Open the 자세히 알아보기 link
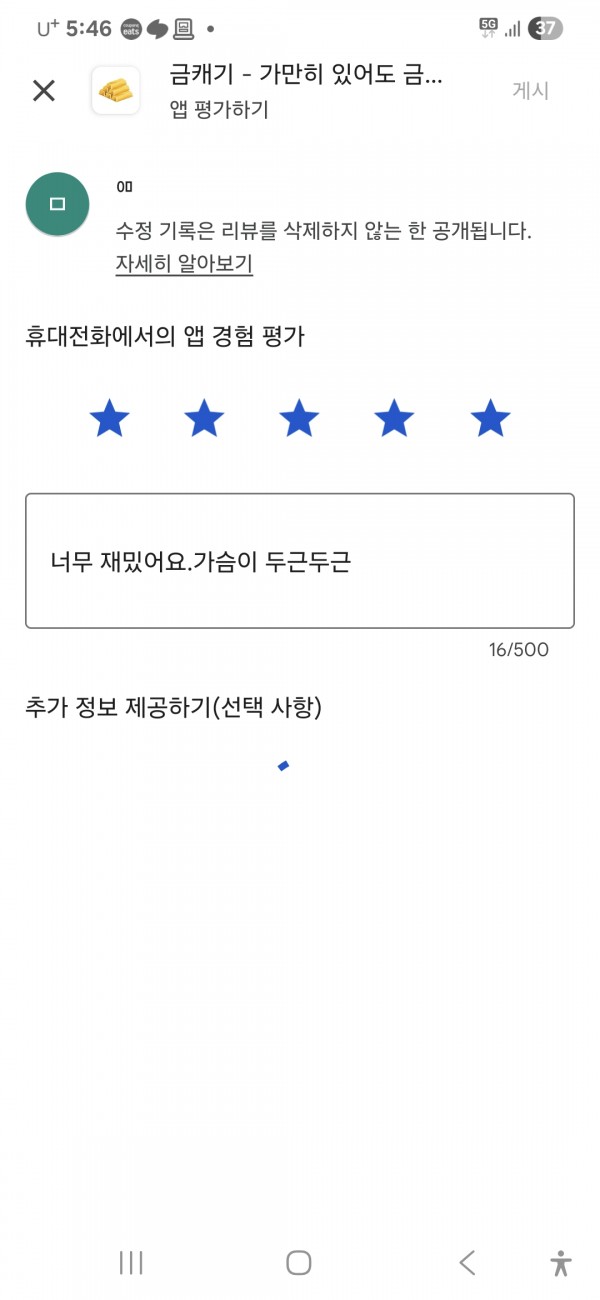600x1300 pixels. (184, 264)
